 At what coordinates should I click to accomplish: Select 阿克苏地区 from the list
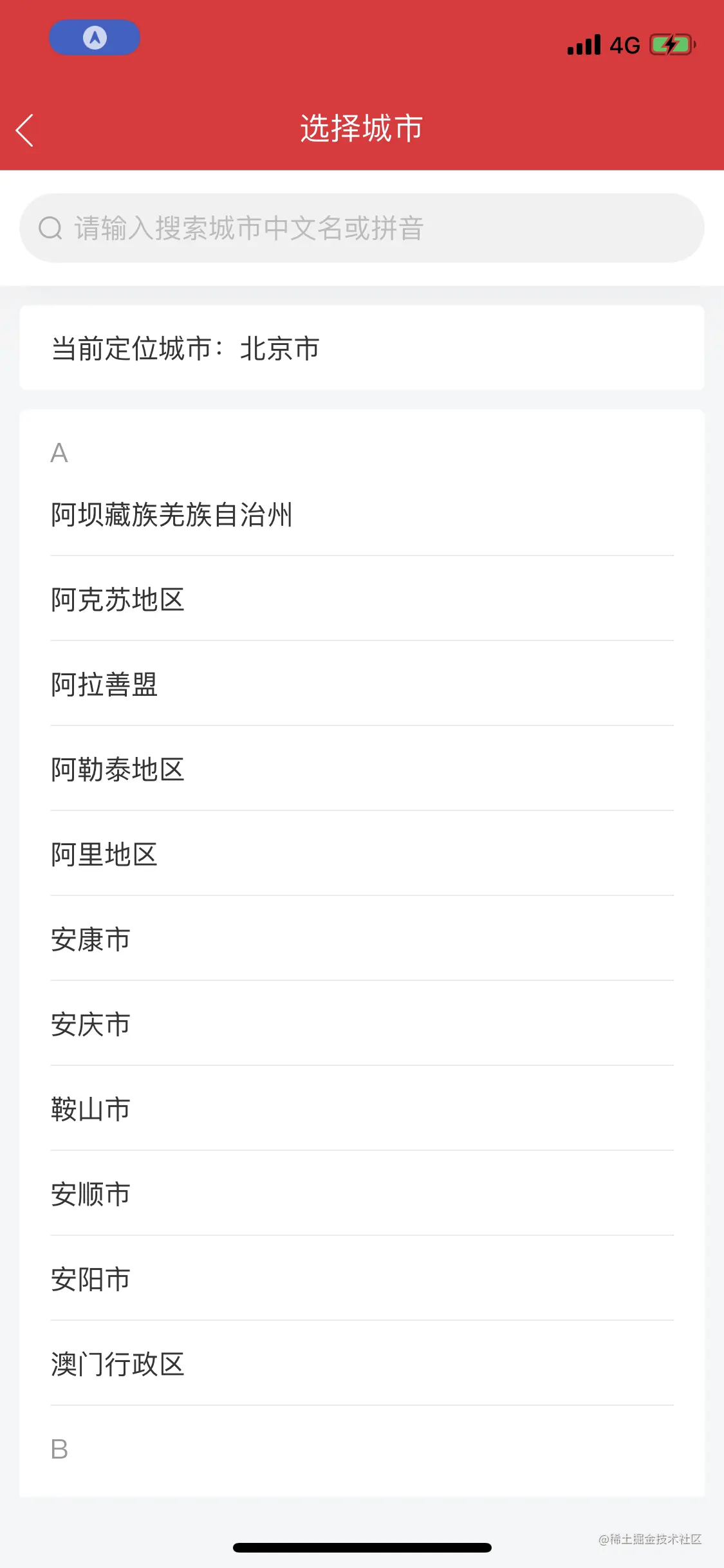[362, 599]
